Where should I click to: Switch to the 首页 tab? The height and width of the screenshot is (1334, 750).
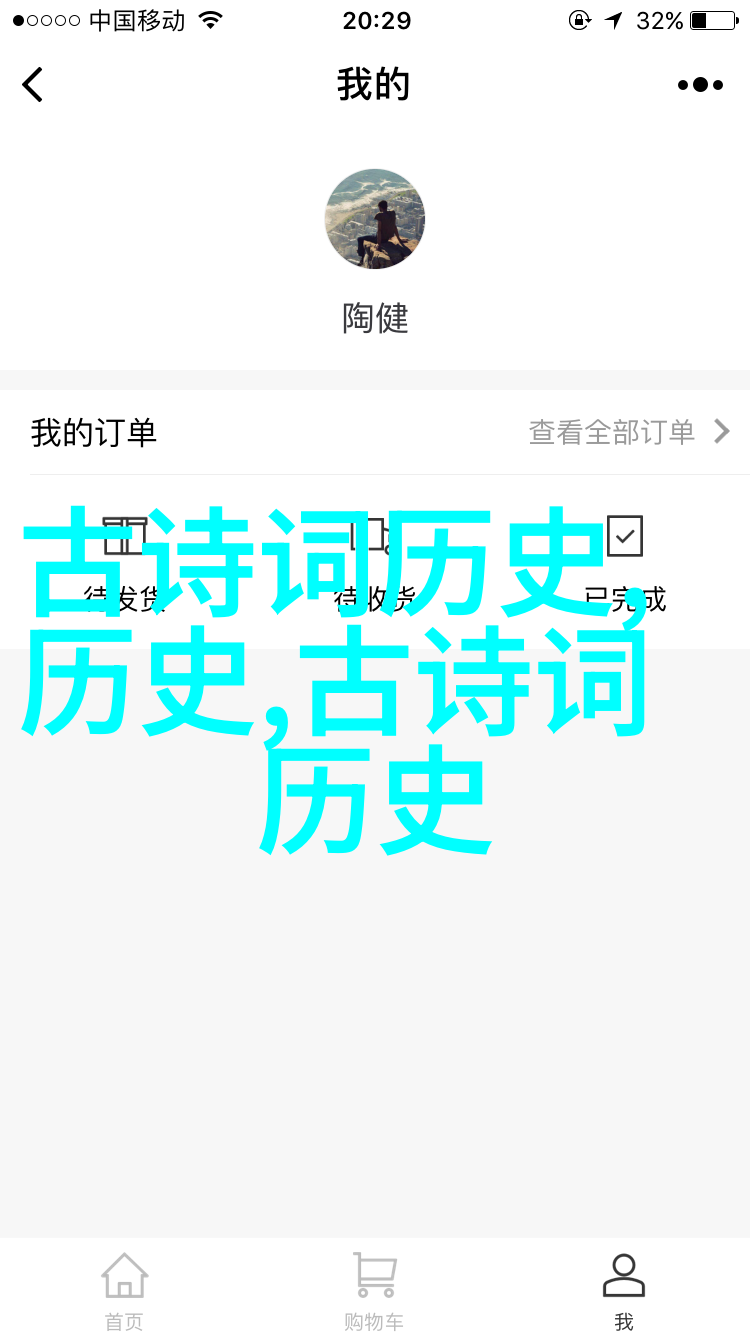coord(125,1290)
